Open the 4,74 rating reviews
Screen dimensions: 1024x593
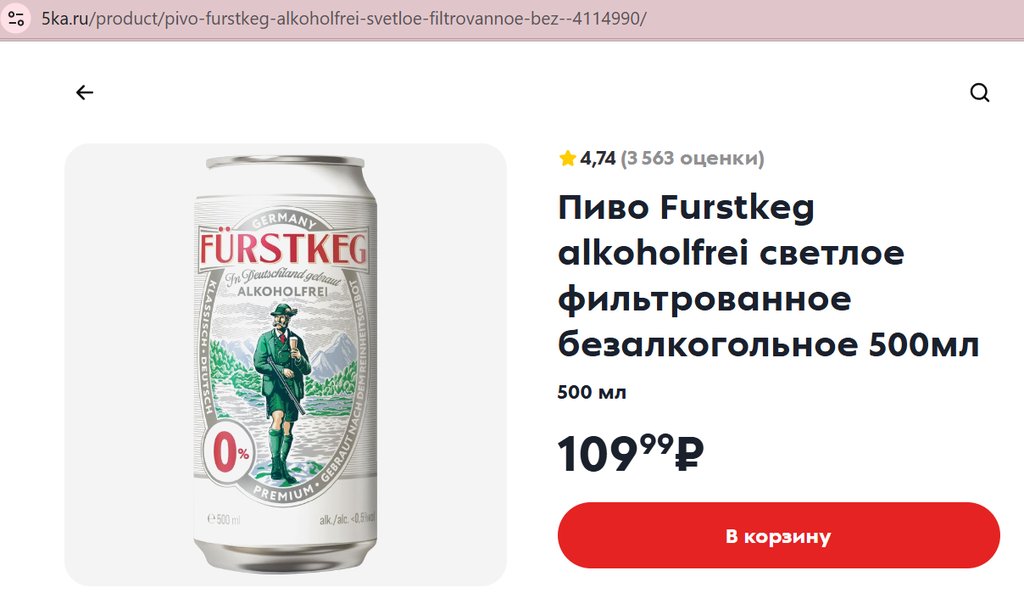tap(661, 158)
